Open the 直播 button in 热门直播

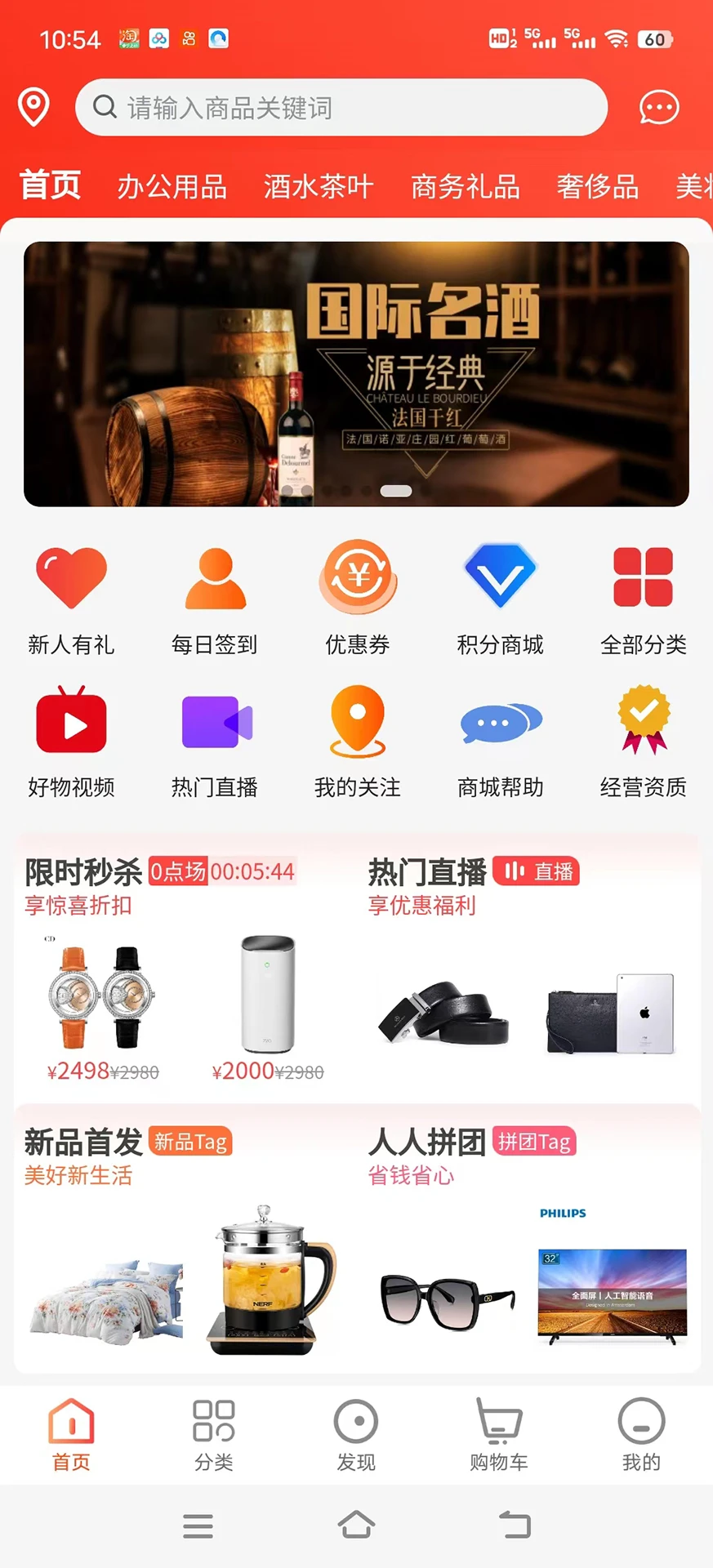537,871
